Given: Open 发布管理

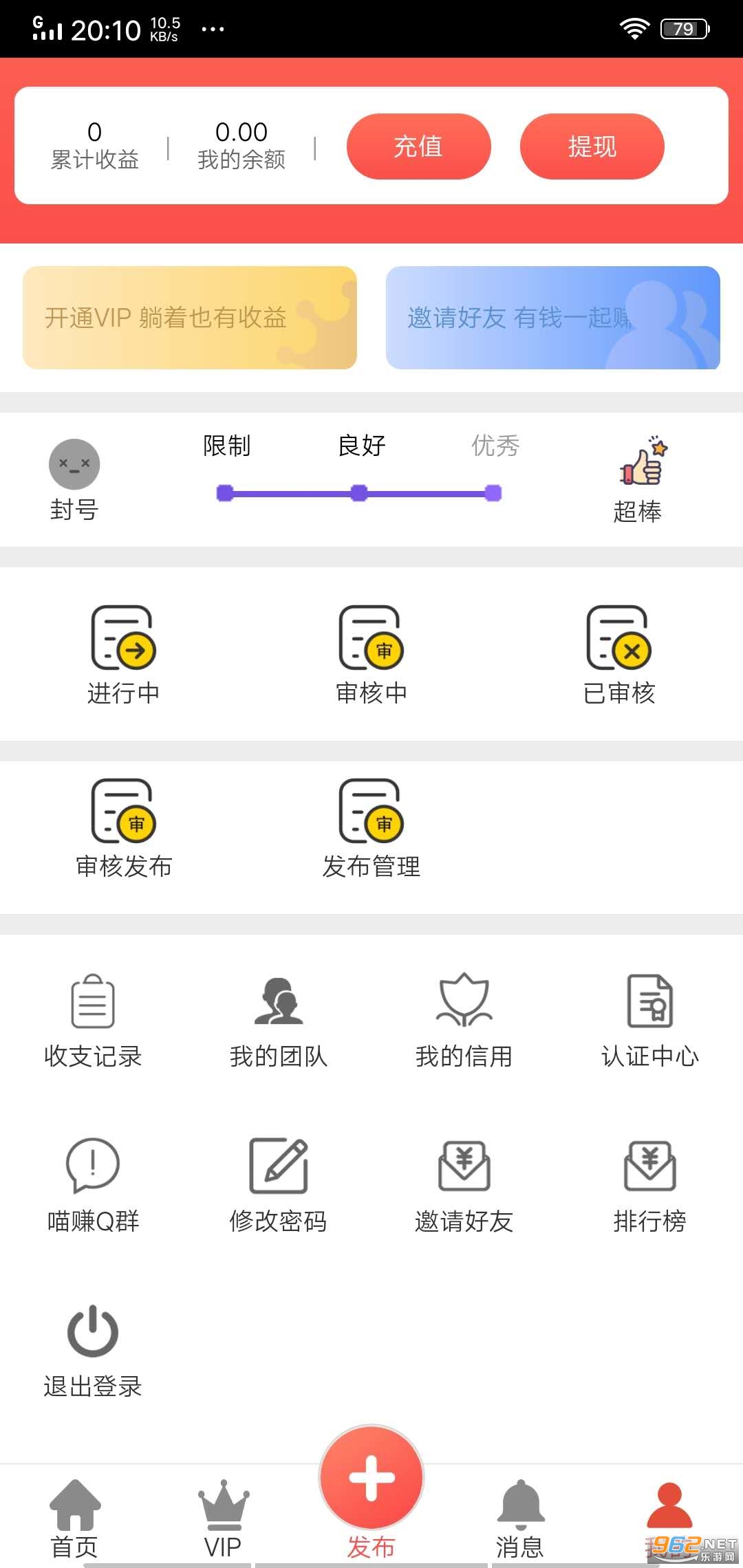Looking at the screenshot, I should coord(371,828).
